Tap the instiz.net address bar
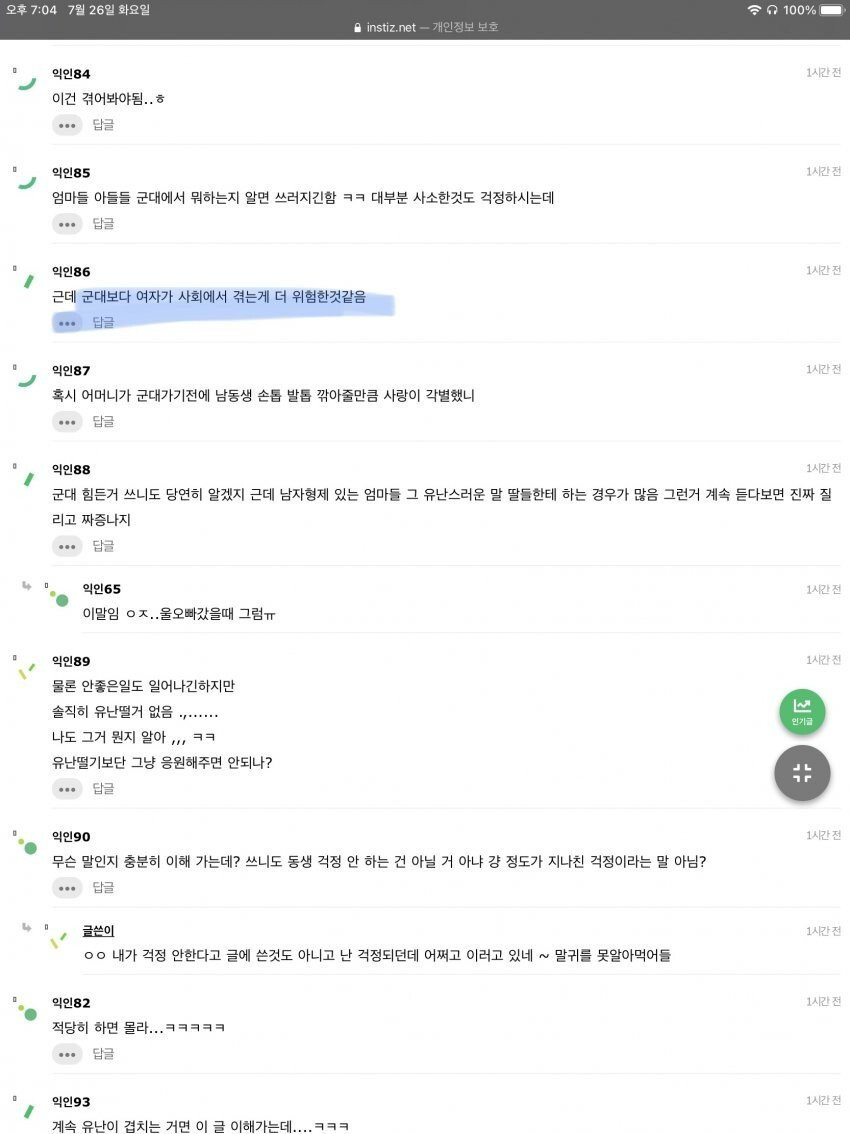The image size is (850, 1134). pos(425,27)
